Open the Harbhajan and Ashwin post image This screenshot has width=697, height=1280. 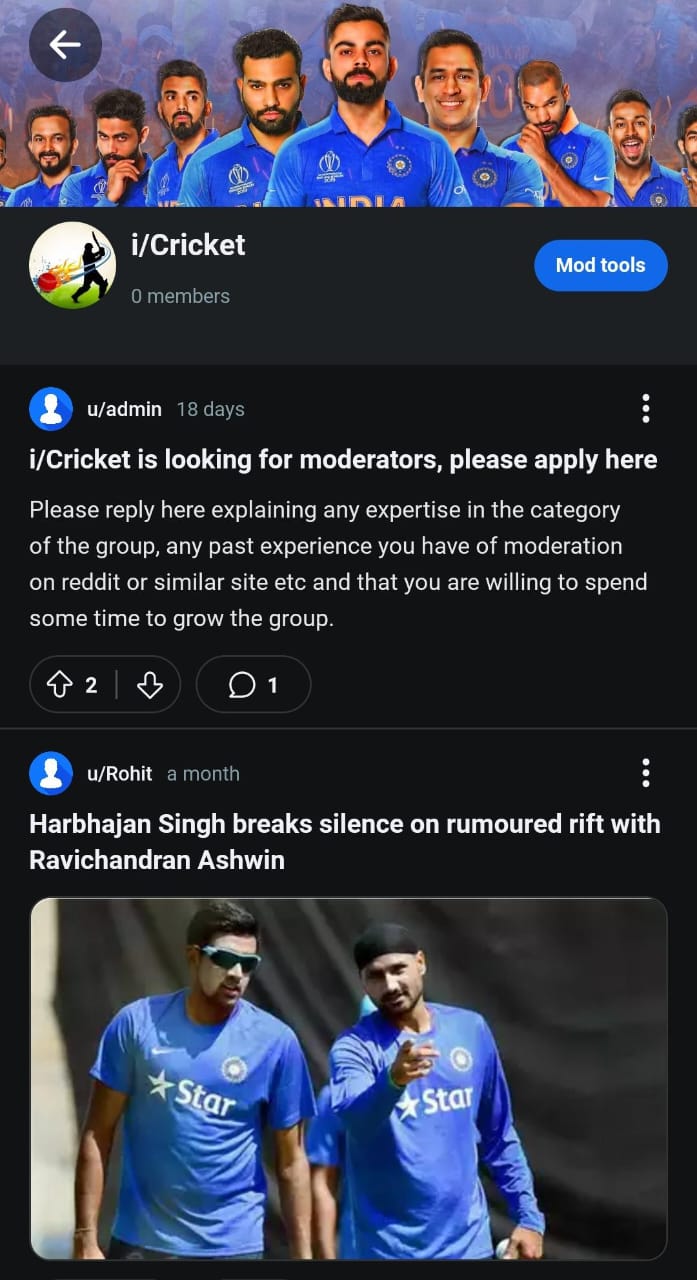(348, 1078)
